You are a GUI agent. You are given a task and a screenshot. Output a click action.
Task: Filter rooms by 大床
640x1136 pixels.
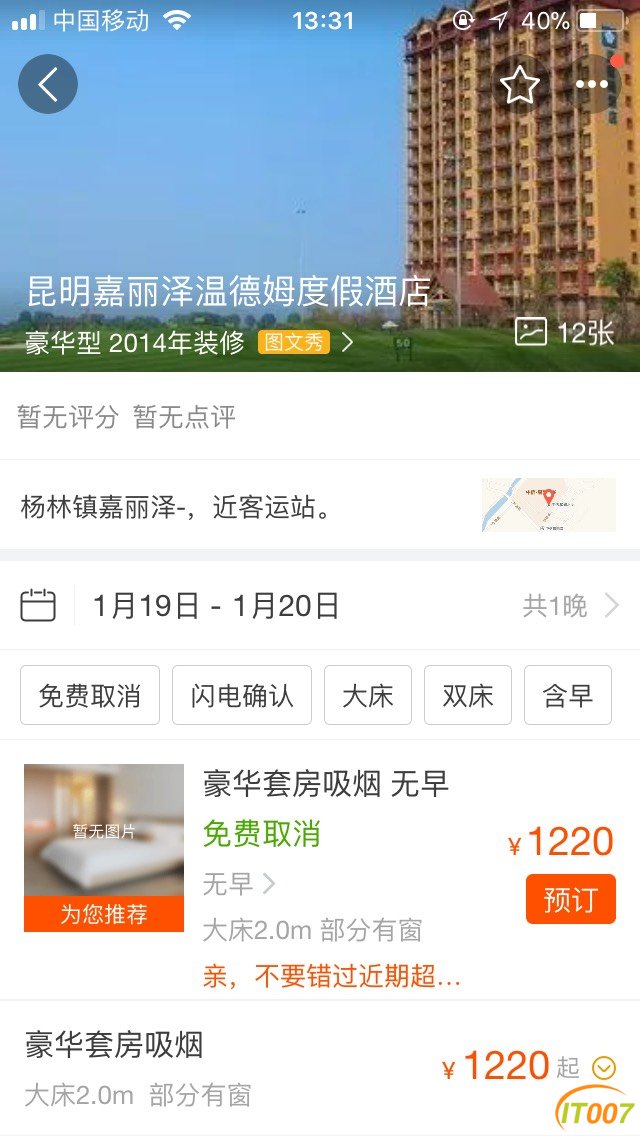(x=368, y=695)
